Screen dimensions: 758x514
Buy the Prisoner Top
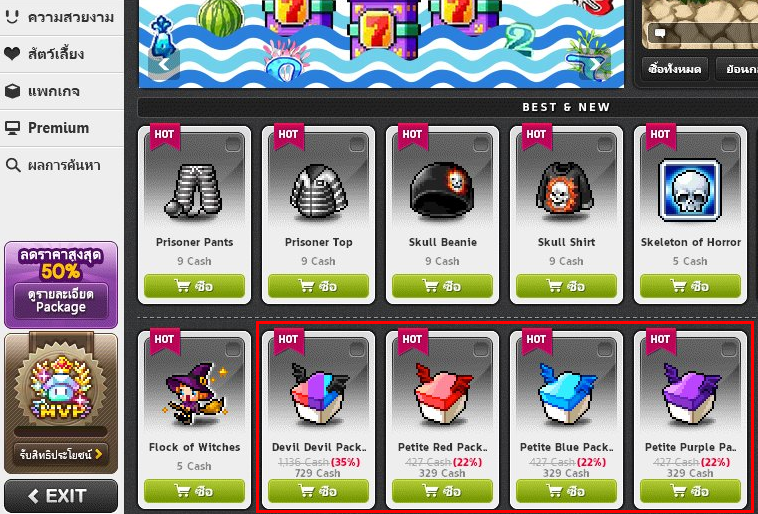(x=318, y=286)
